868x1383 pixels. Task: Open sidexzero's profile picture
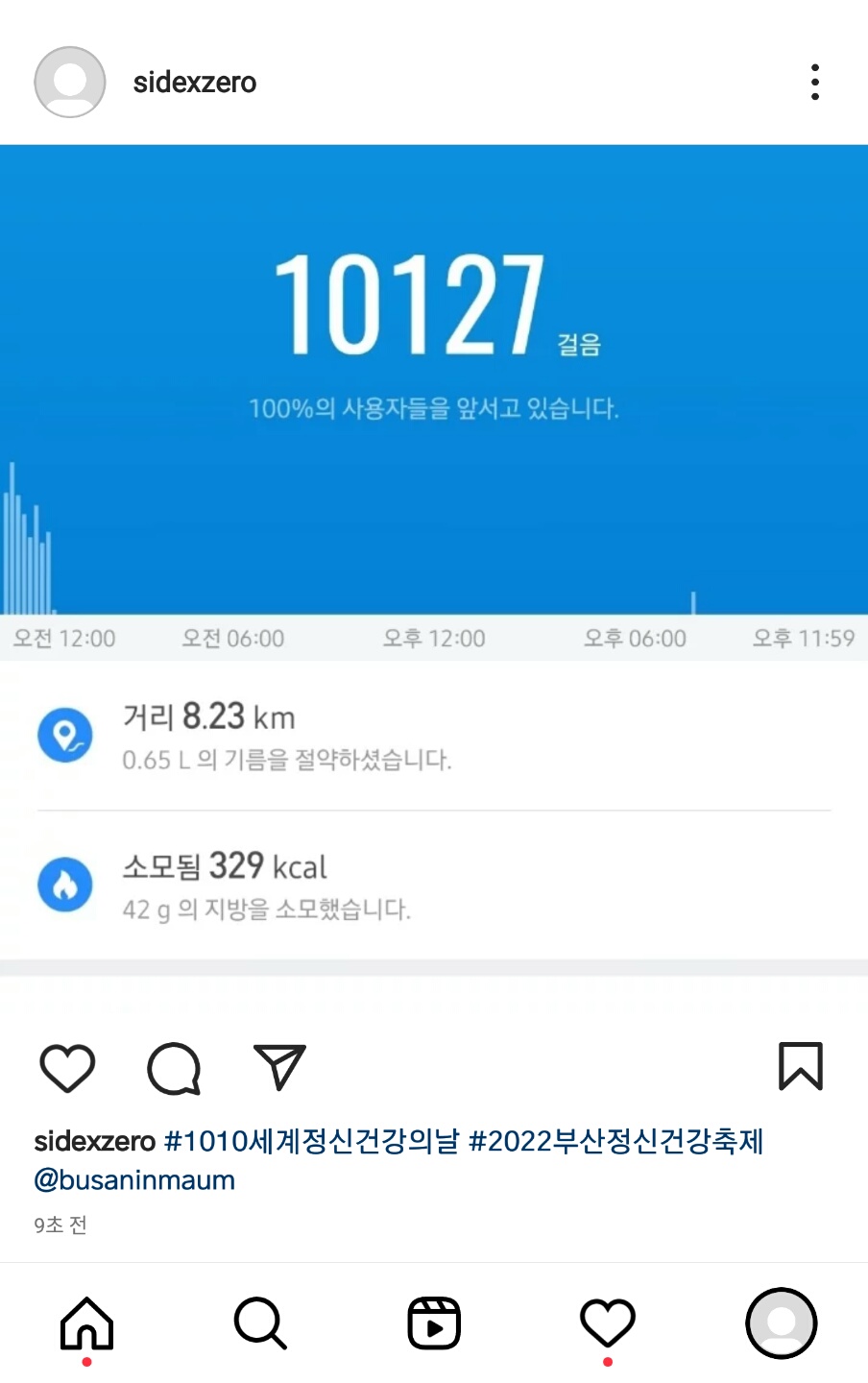[69, 83]
